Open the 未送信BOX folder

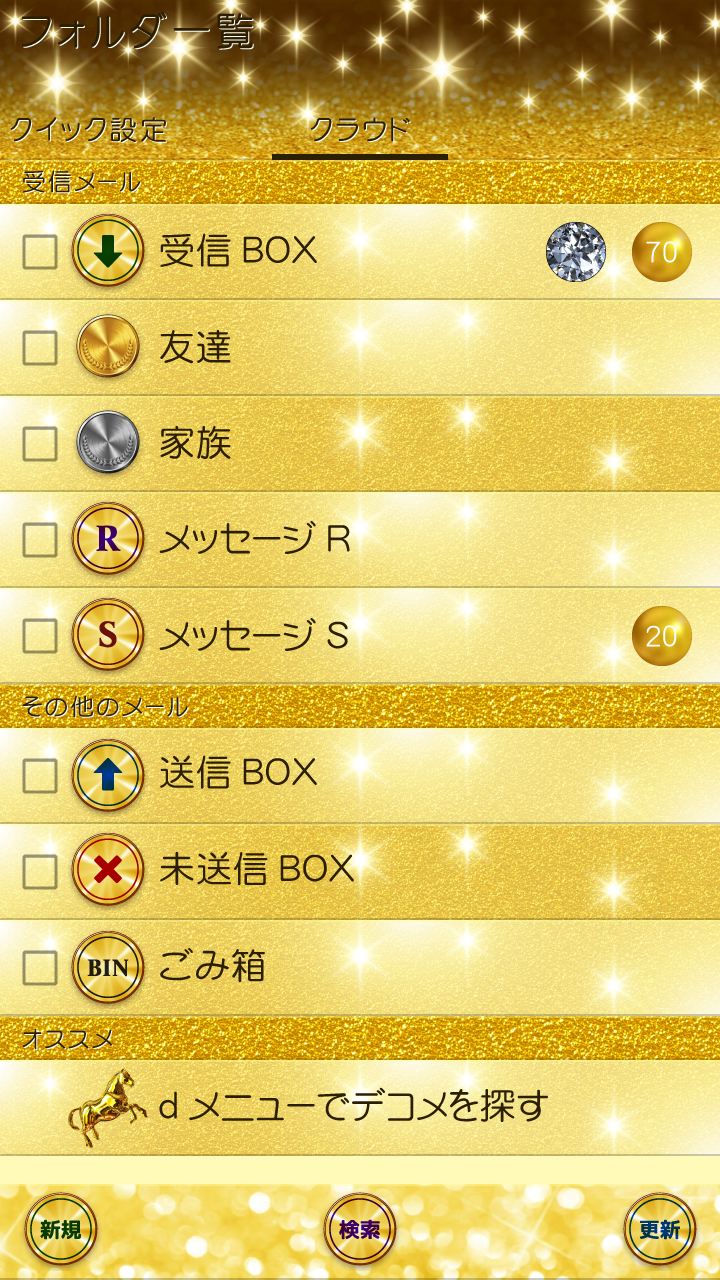257,869
